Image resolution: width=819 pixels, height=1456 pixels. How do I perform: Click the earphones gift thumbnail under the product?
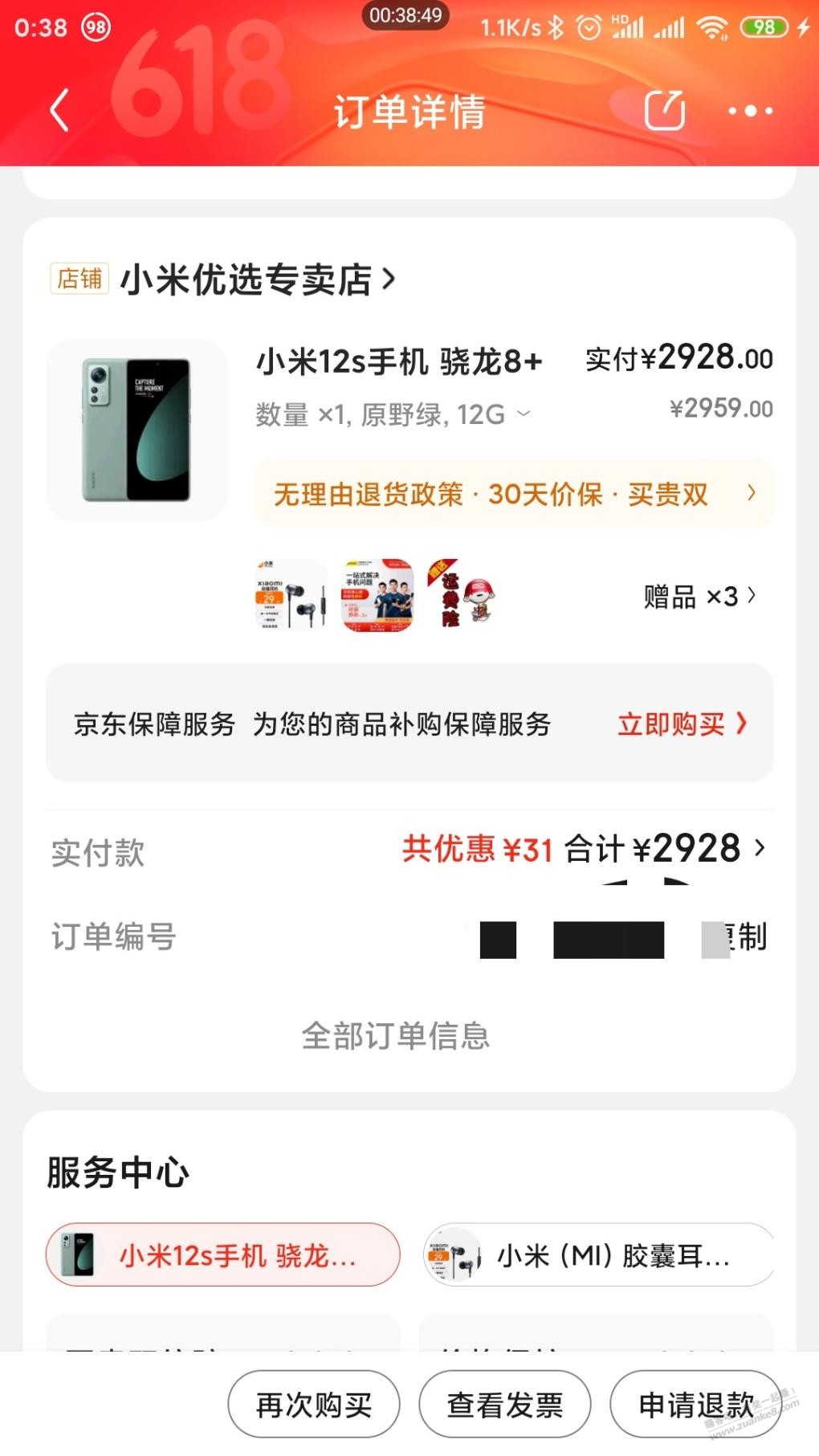click(x=290, y=596)
